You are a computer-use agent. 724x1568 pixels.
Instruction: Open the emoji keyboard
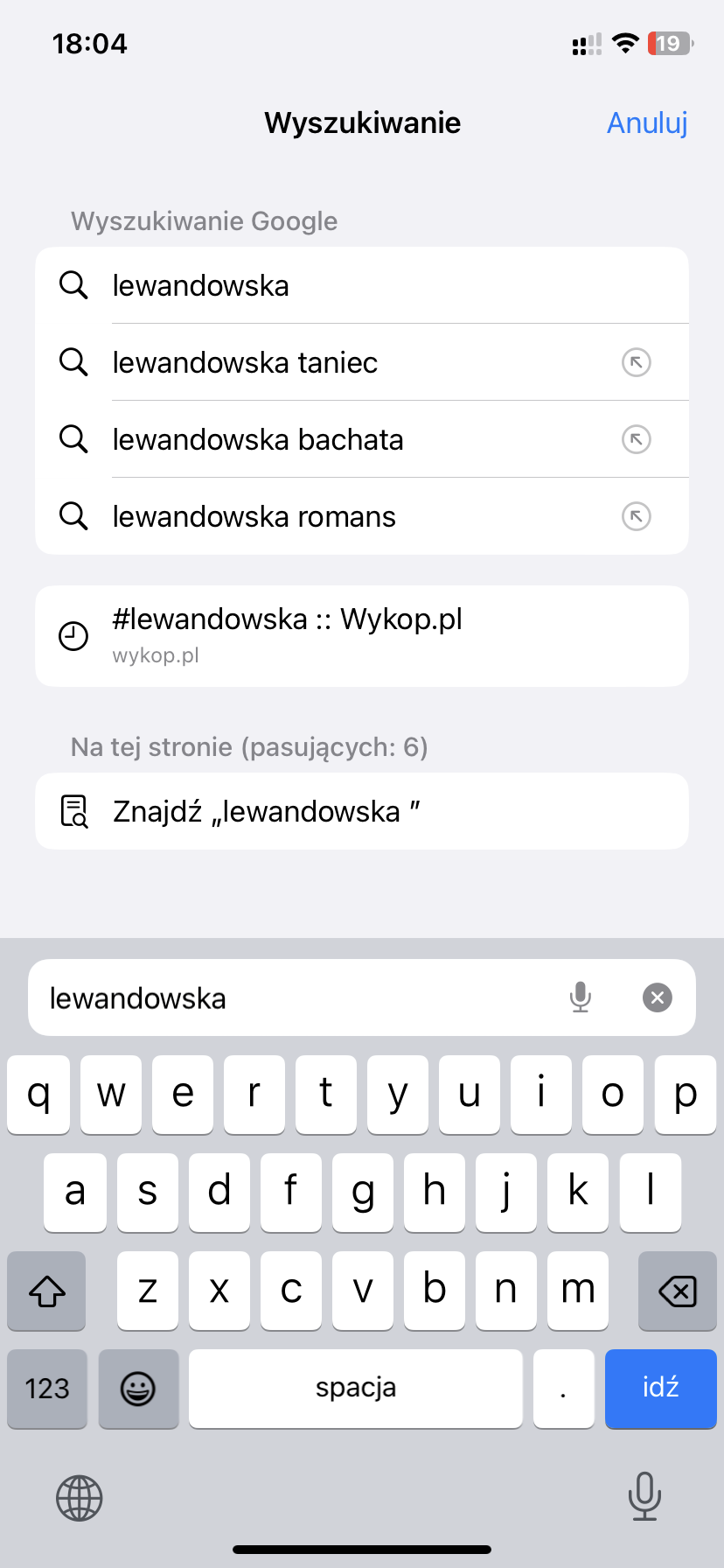[138, 1389]
